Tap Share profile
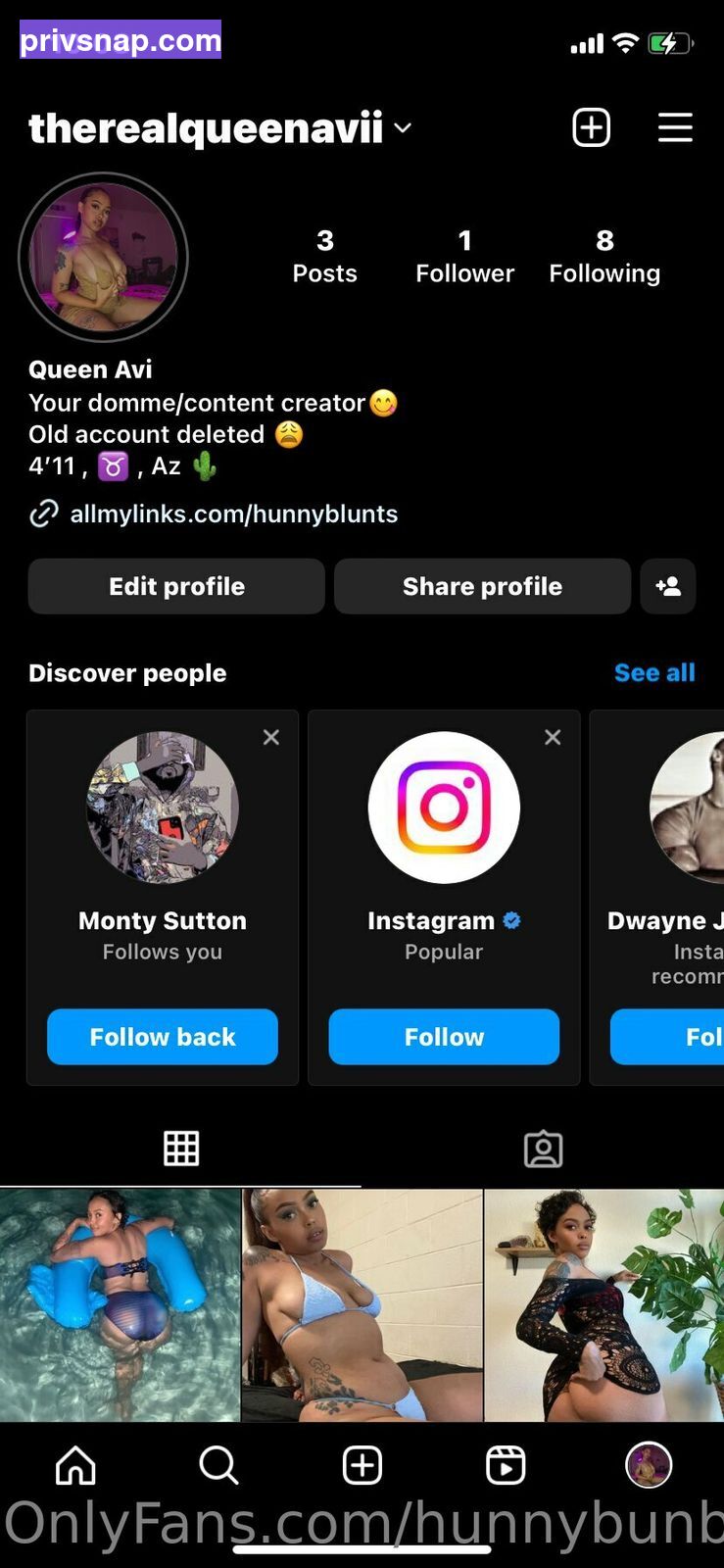The image size is (724, 1568). (482, 586)
